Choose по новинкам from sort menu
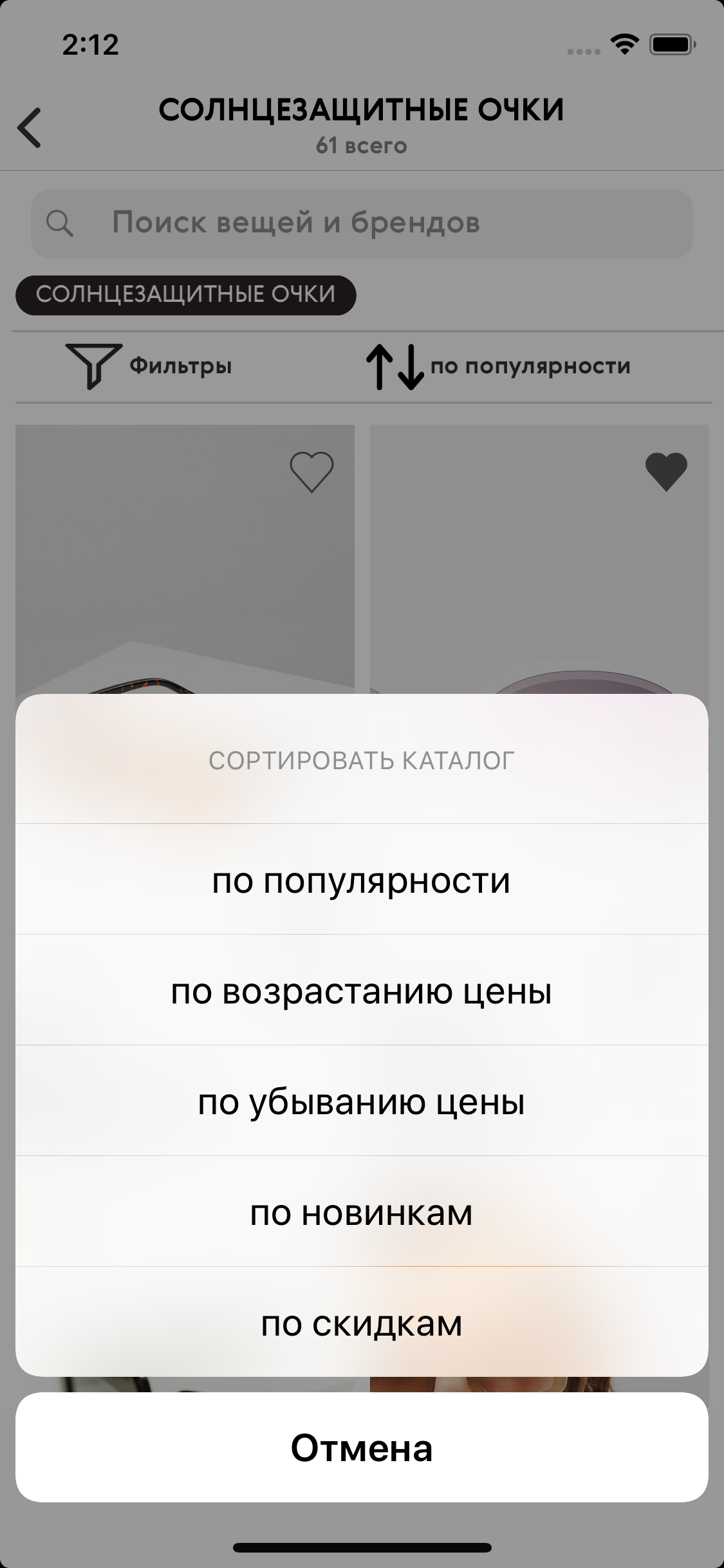Screen dimensions: 724x1568 tap(362, 1213)
